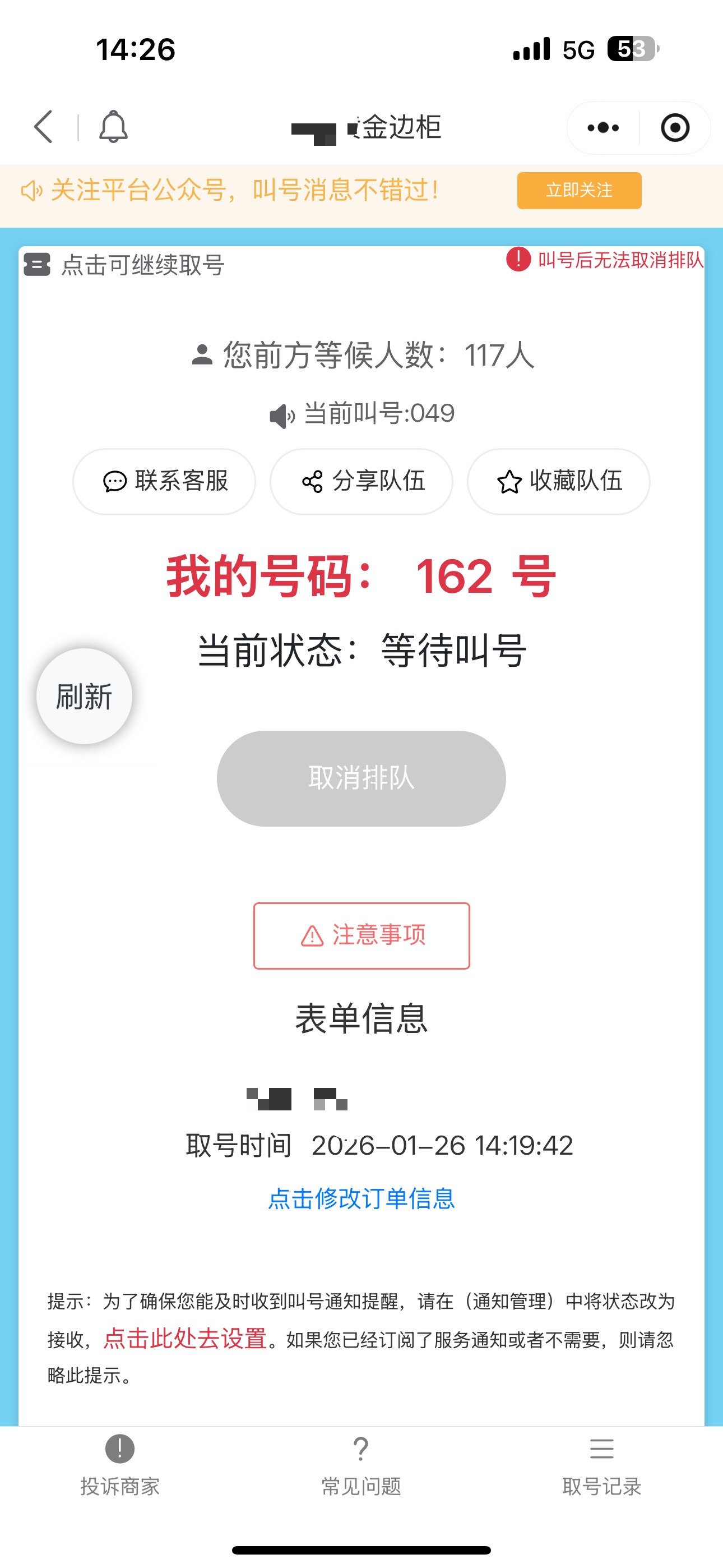Viewport: 723px width, 1568px height.
Task: Close the mini program with the circle button
Action: (x=674, y=128)
